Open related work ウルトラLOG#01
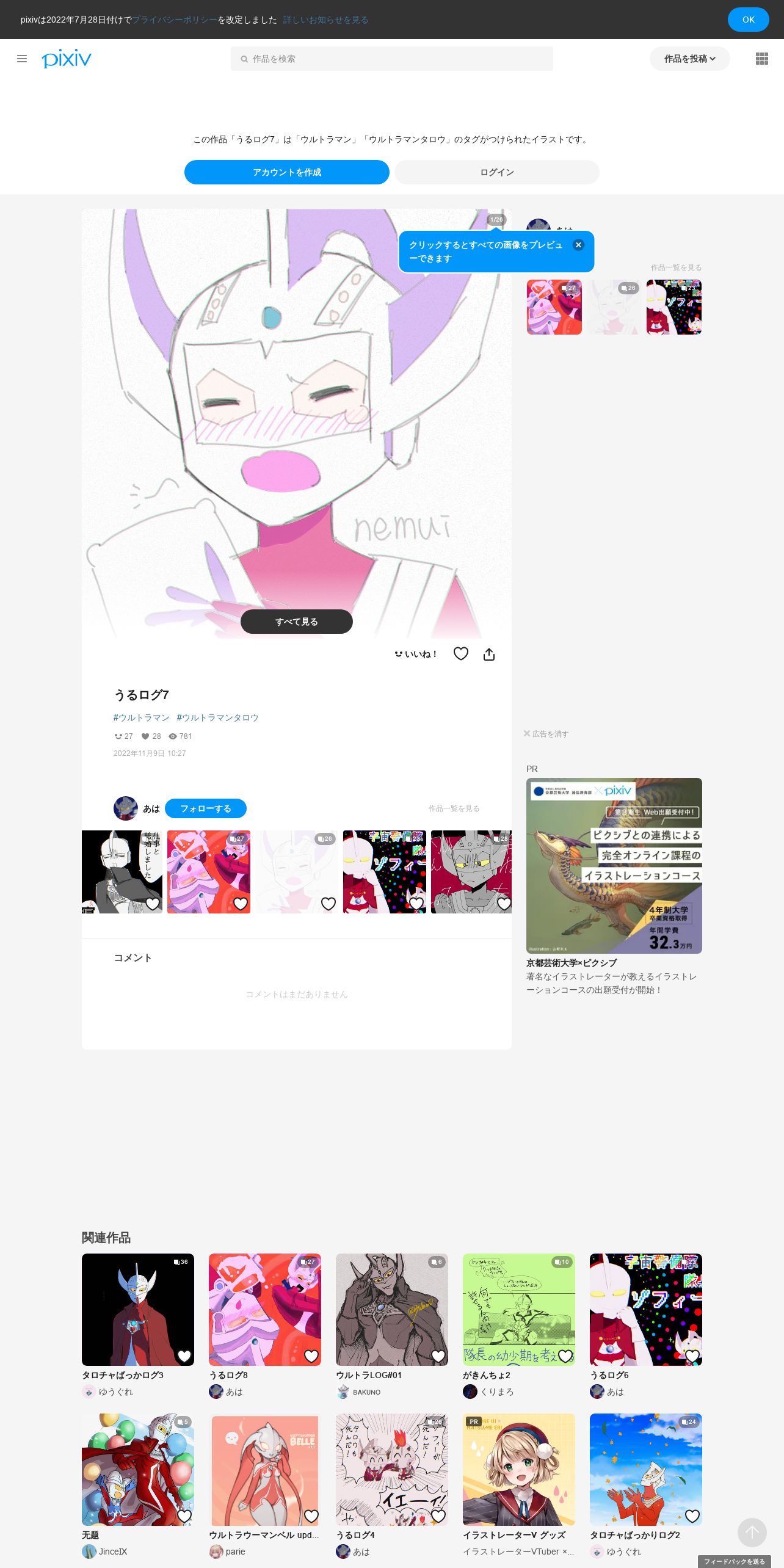 [x=392, y=1310]
